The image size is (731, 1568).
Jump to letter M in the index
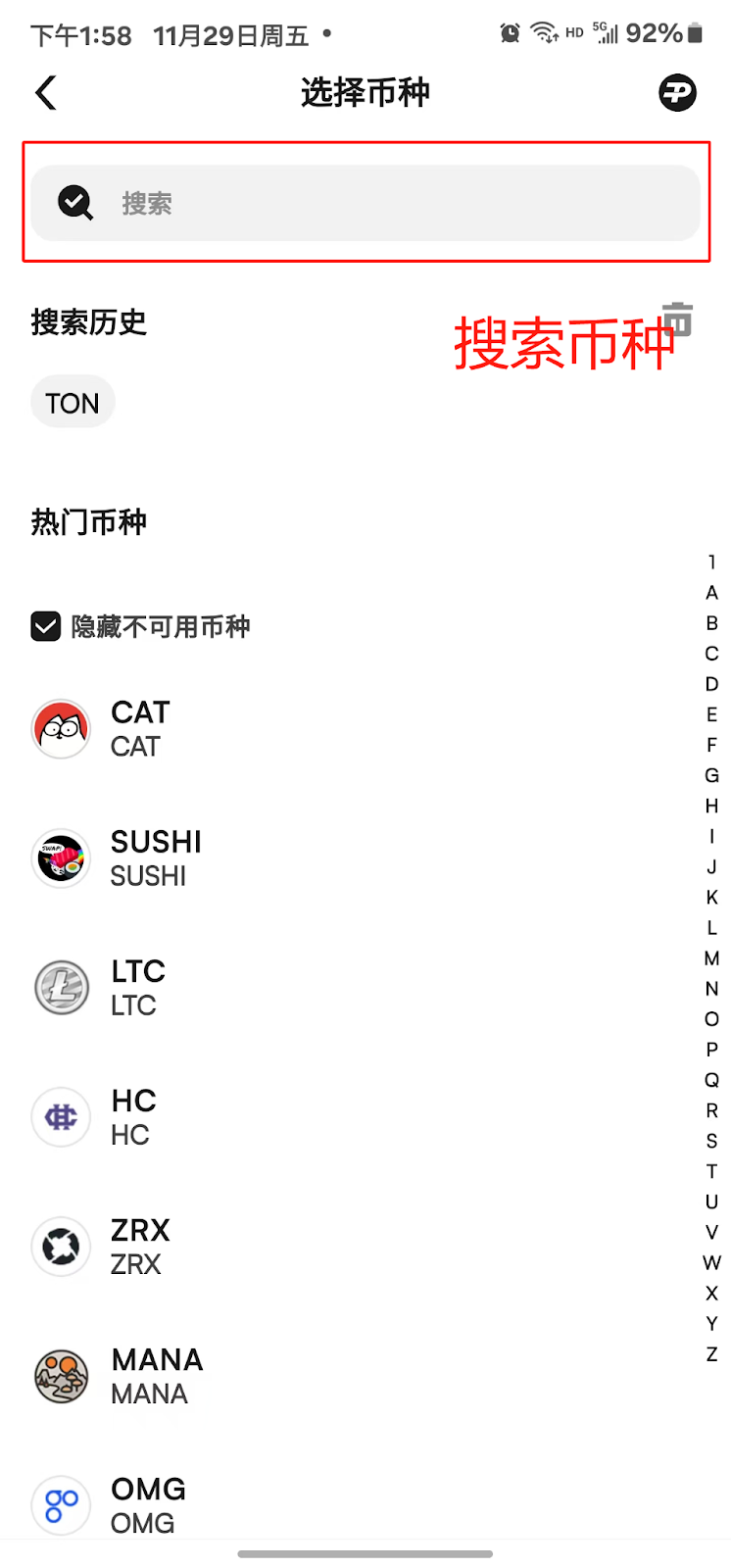pos(712,958)
